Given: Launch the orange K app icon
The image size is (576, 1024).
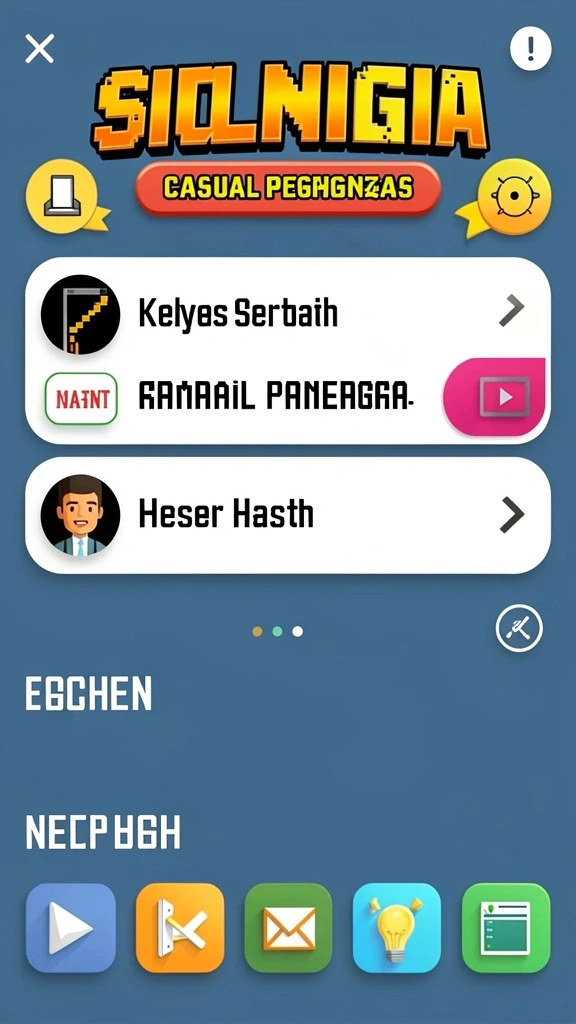Looking at the screenshot, I should coord(180,927).
